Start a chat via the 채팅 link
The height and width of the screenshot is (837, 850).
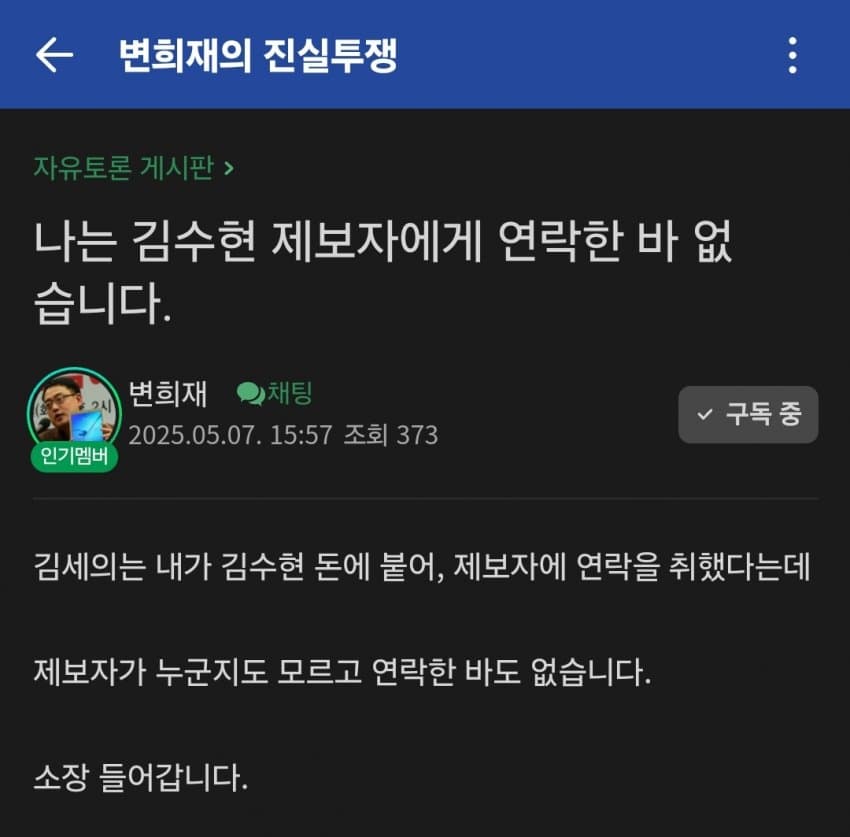pyautogui.click(x=276, y=394)
